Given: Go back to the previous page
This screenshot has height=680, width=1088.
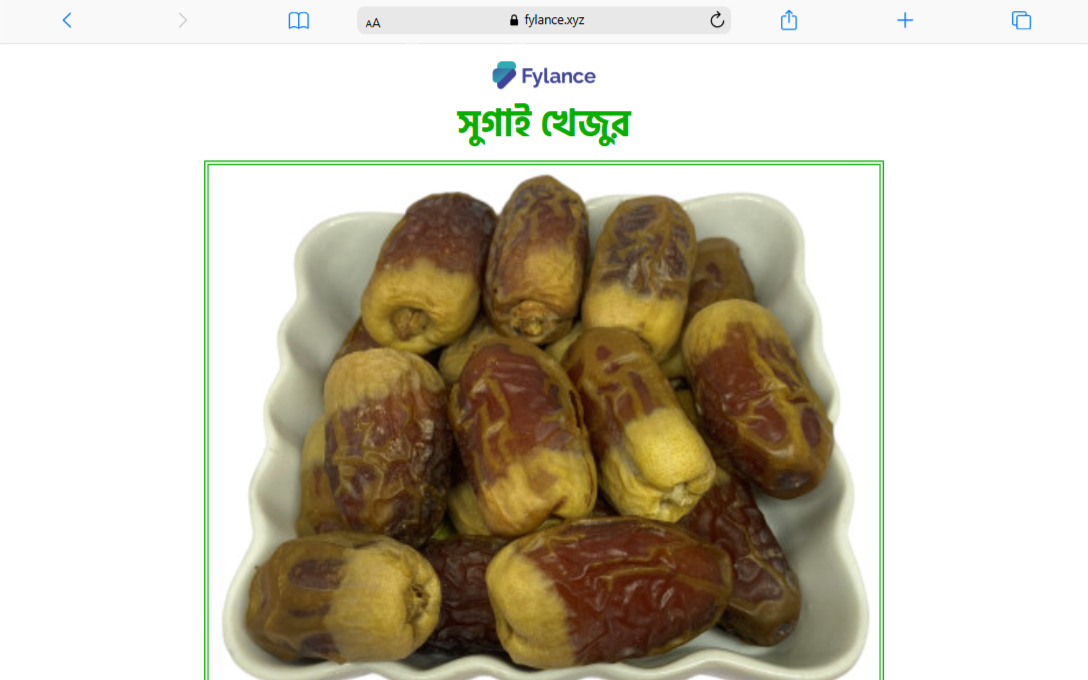Looking at the screenshot, I should [x=67, y=20].
